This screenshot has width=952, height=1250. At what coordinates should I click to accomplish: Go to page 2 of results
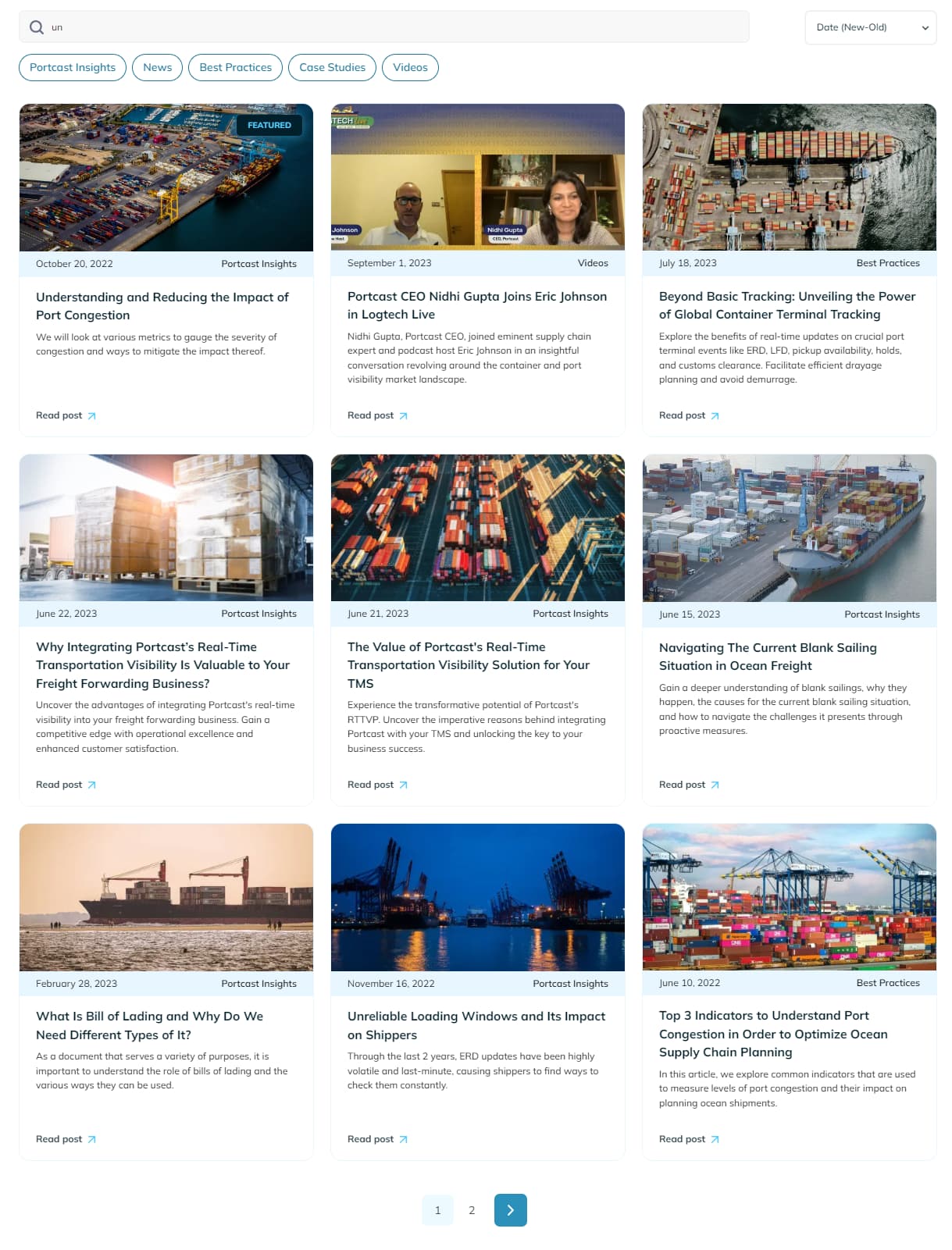[472, 1210]
